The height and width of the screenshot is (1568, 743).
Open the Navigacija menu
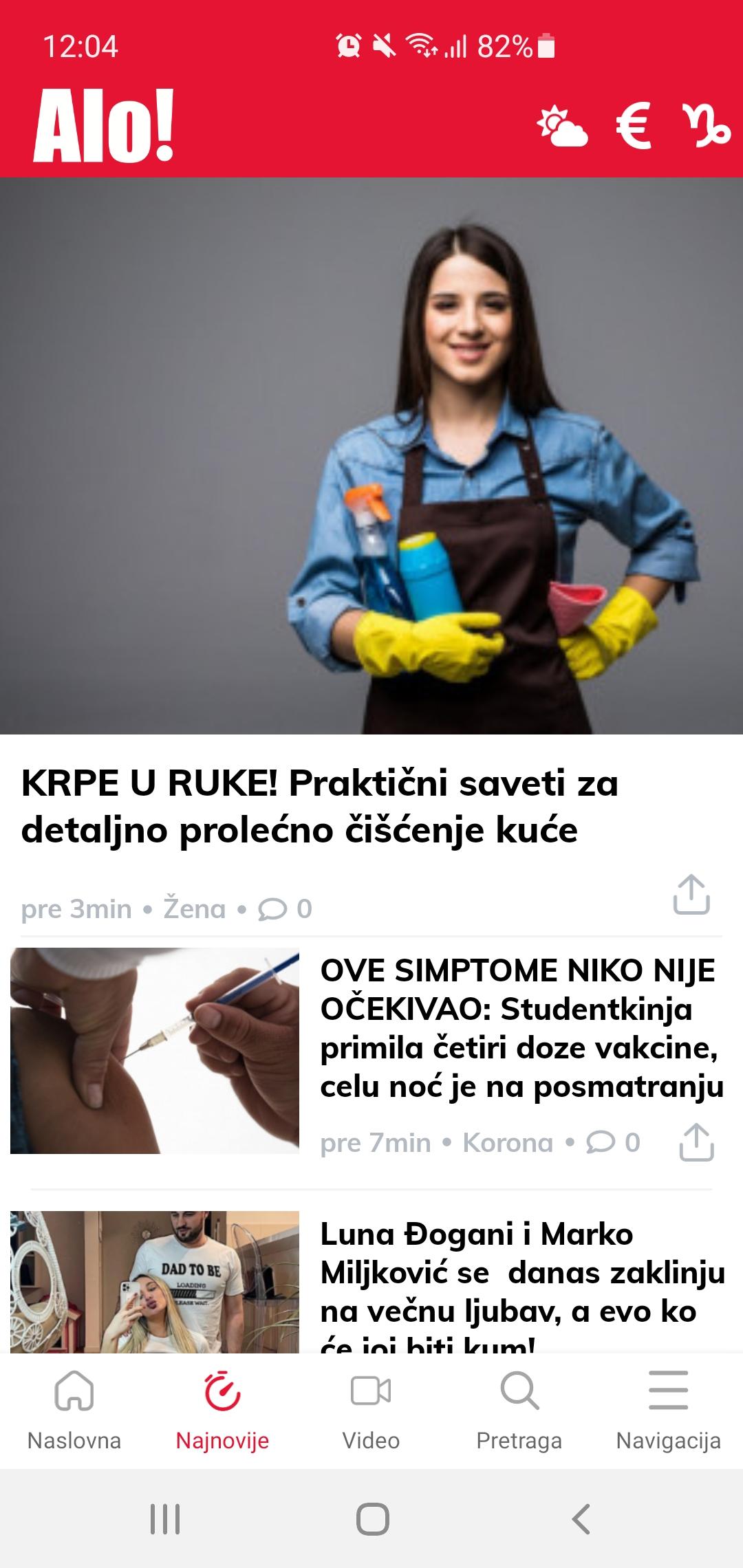point(669,1410)
